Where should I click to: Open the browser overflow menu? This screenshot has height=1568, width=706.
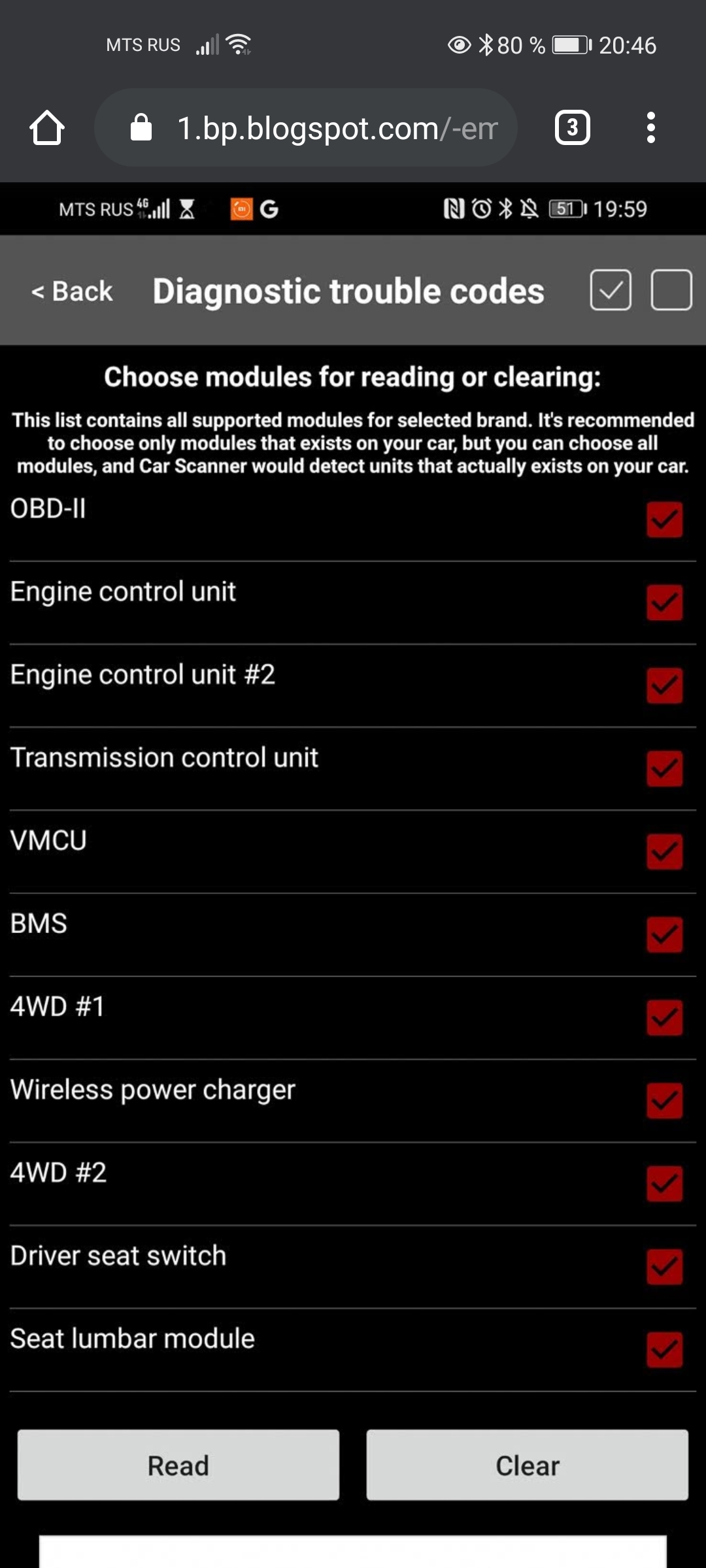(x=650, y=127)
